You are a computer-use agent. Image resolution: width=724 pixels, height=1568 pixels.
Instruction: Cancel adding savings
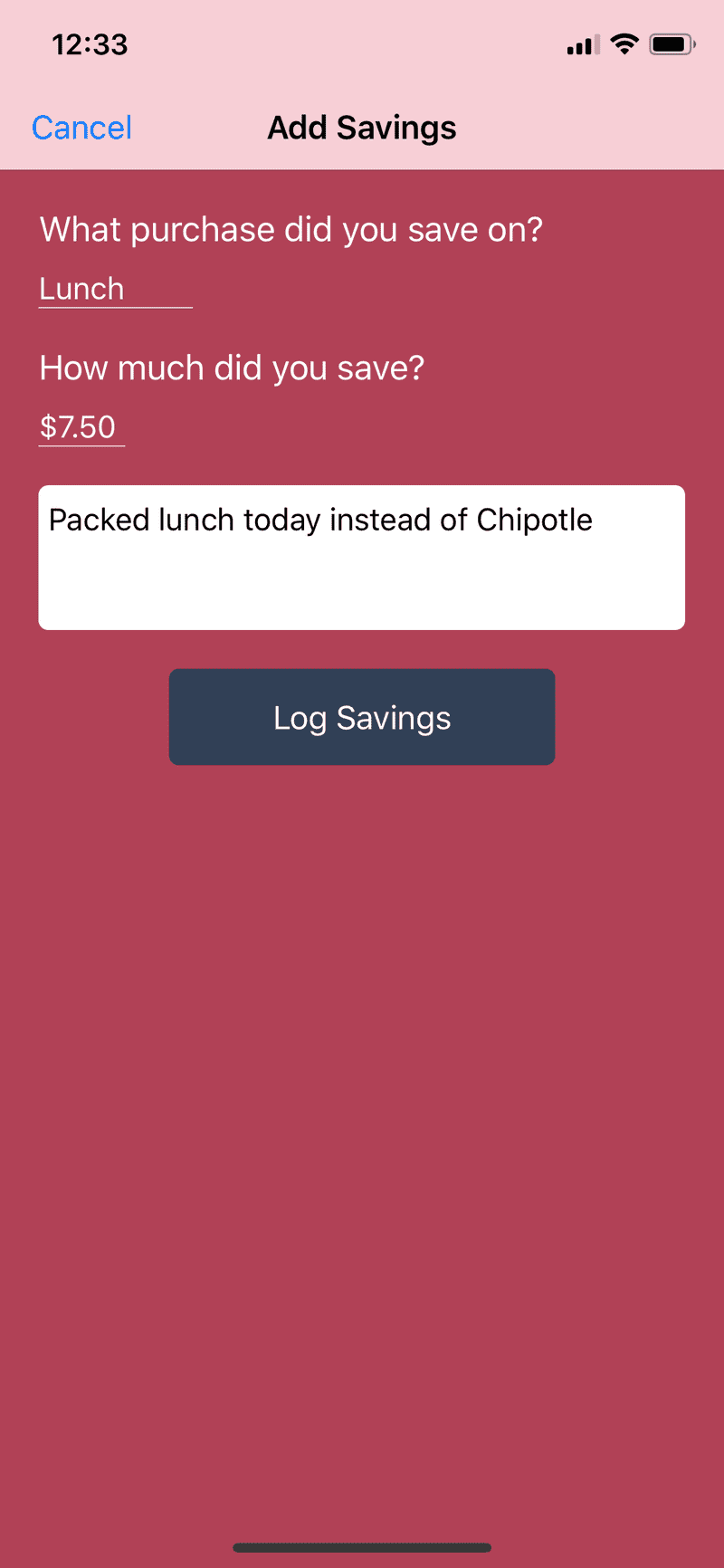click(x=81, y=128)
